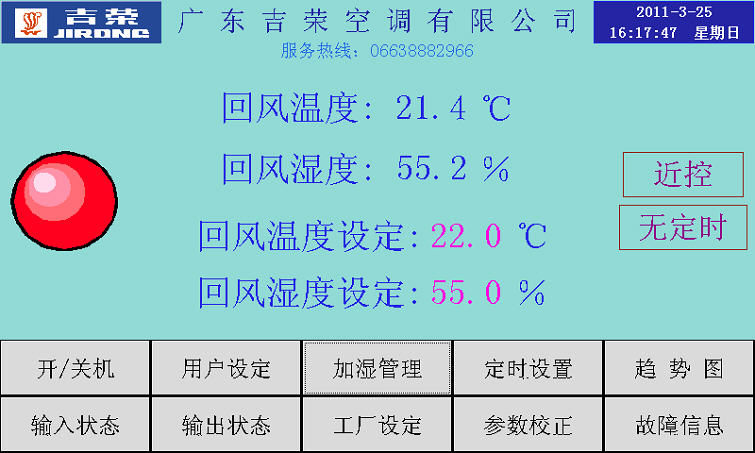This screenshot has width=755, height=453.
Task: Open 加湿管理 humidification management
Action: click(377, 368)
